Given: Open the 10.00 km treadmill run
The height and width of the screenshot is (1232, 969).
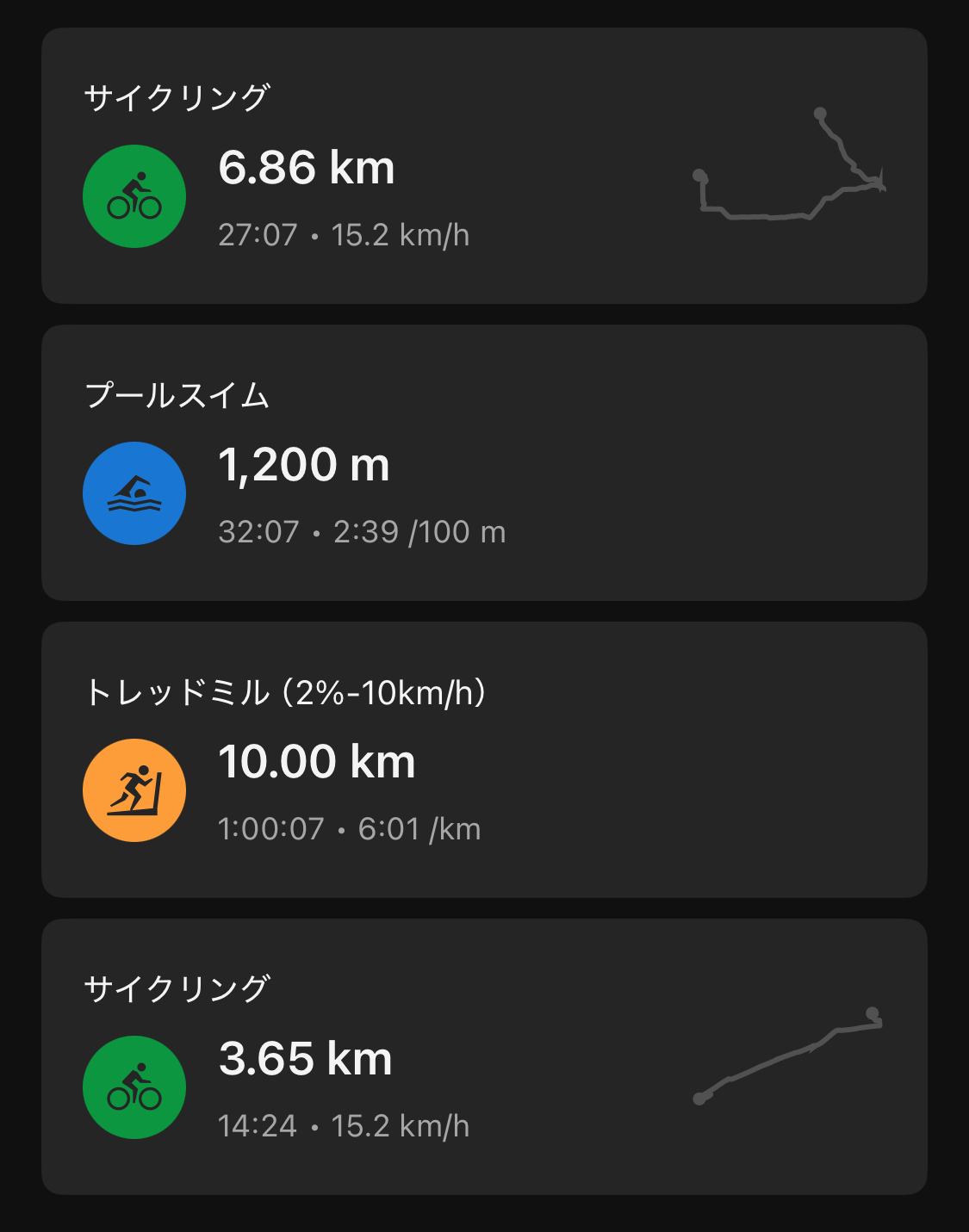Looking at the screenshot, I should tap(483, 760).
